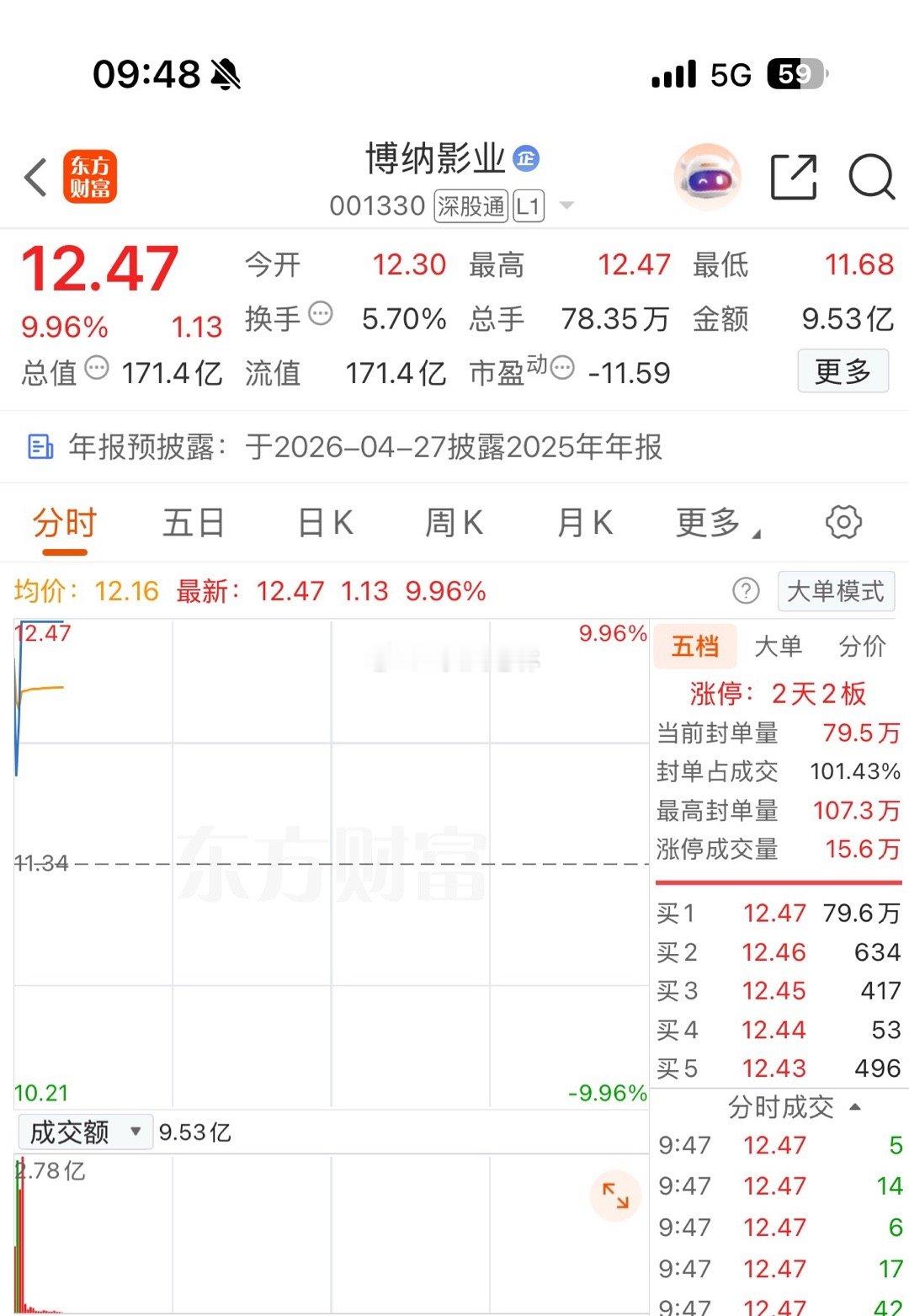Tap the question mark help icon
The height and width of the screenshot is (1316, 909).
point(746,591)
